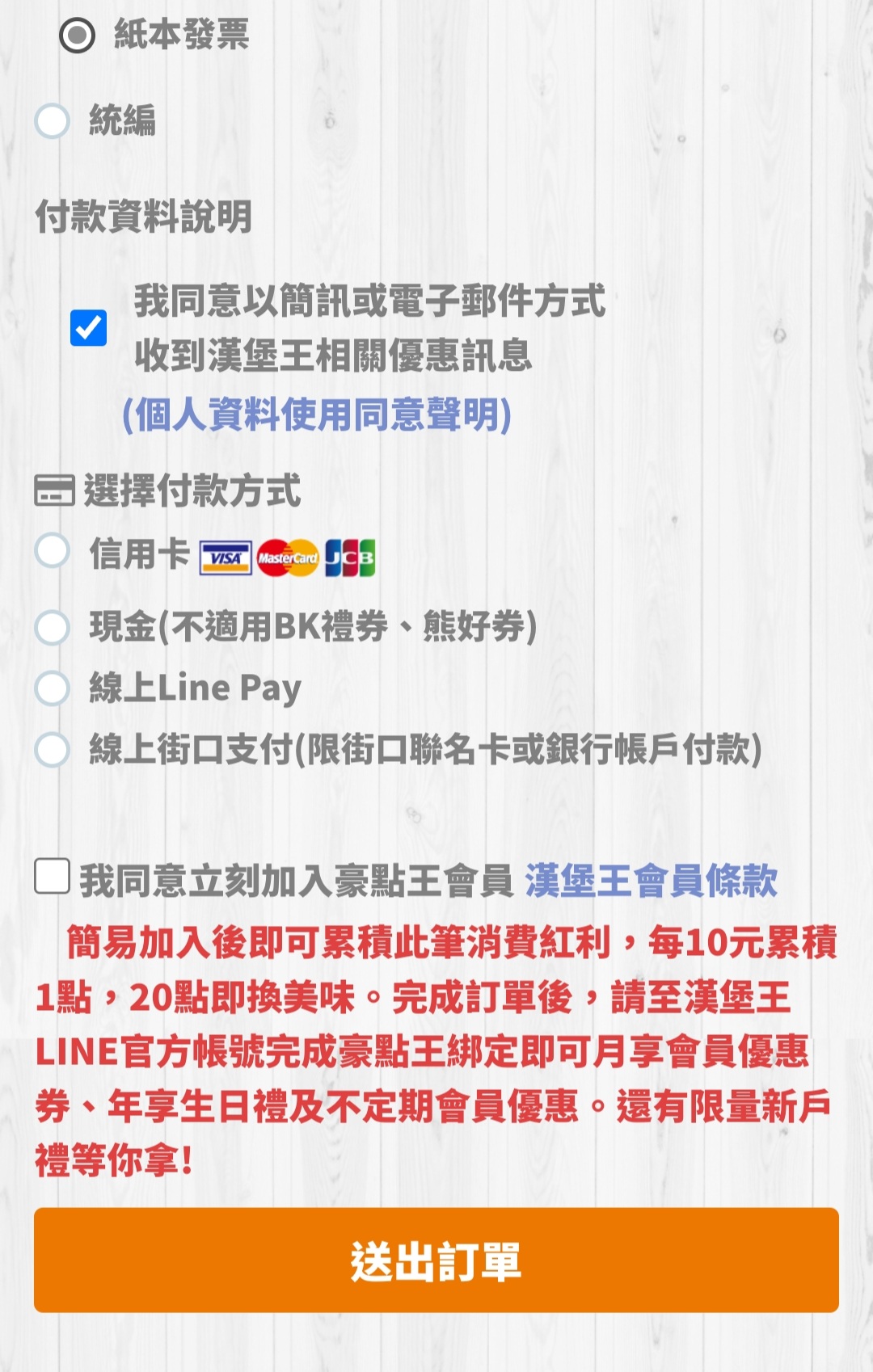Screen dimensions: 873x1372
Task: Uncheck the Burger King promotional message consent
Action: point(88,328)
